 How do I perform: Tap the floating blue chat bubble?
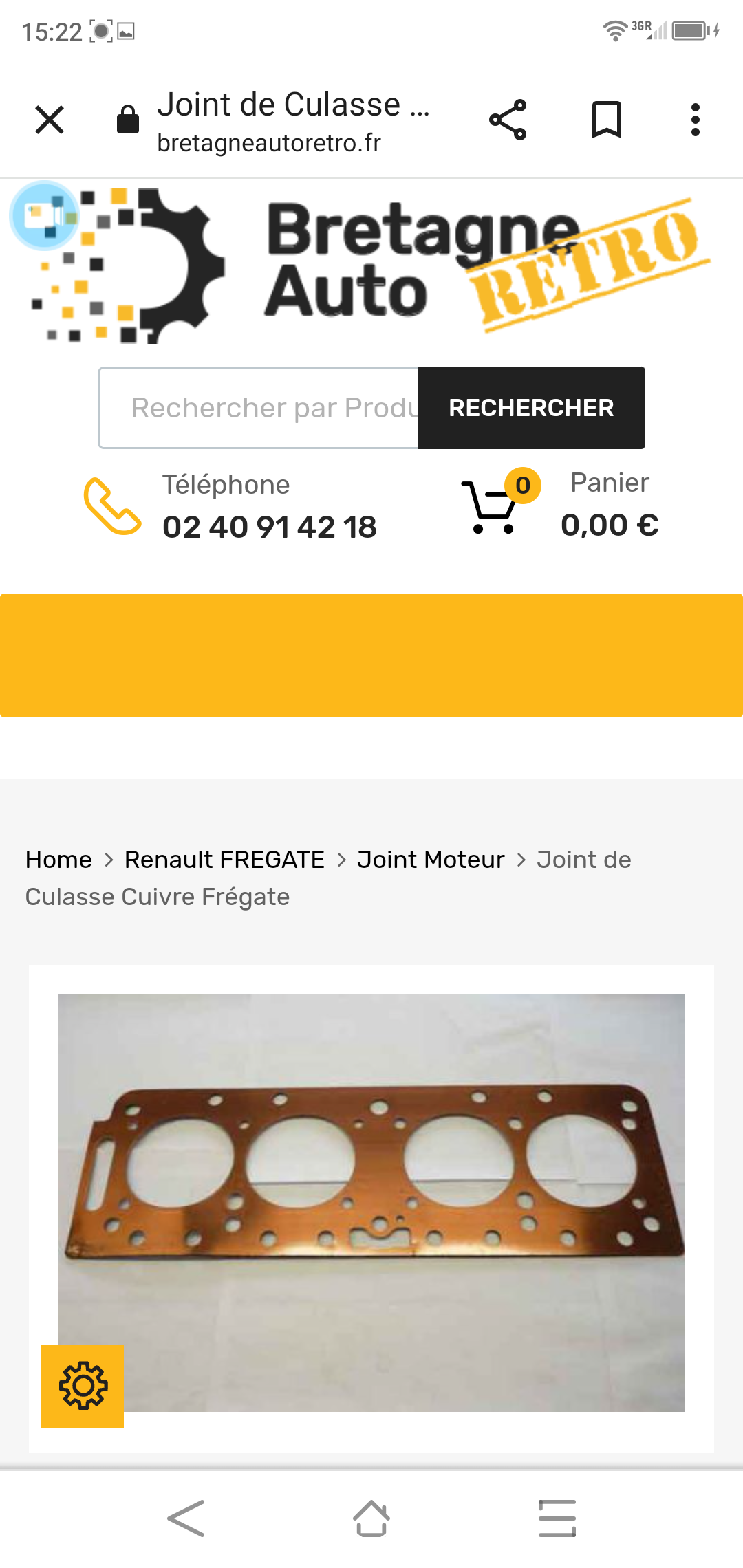(x=44, y=215)
